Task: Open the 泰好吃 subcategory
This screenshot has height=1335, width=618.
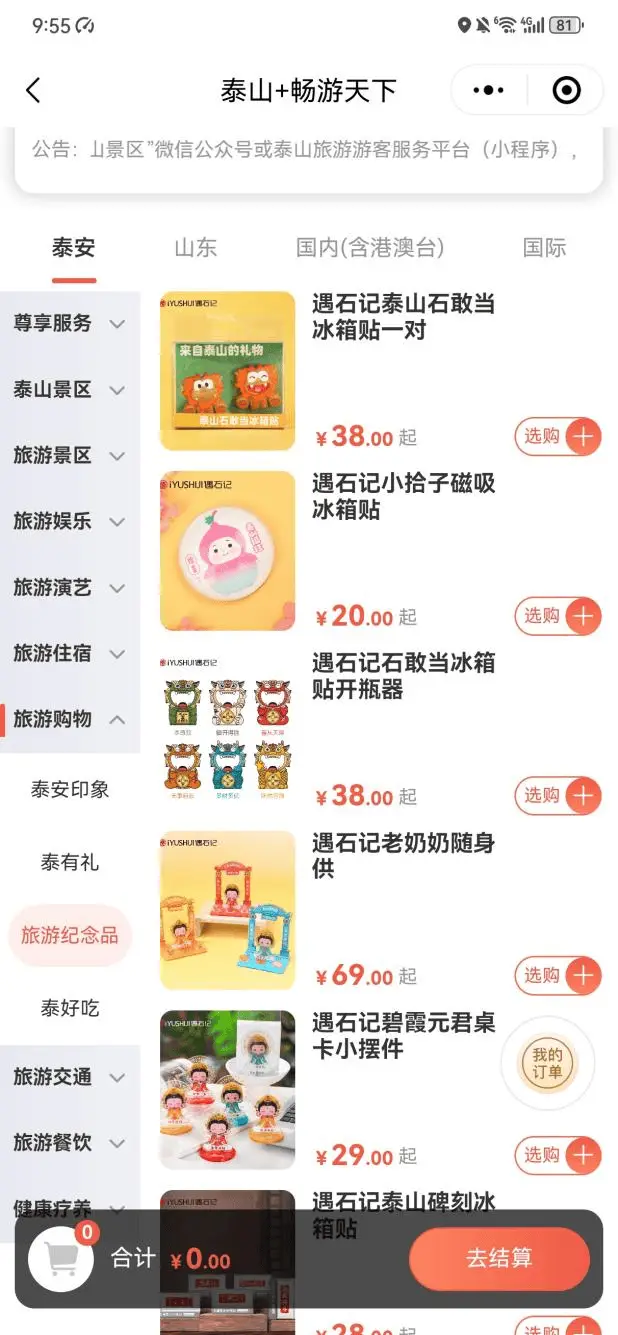Action: 70,1008
